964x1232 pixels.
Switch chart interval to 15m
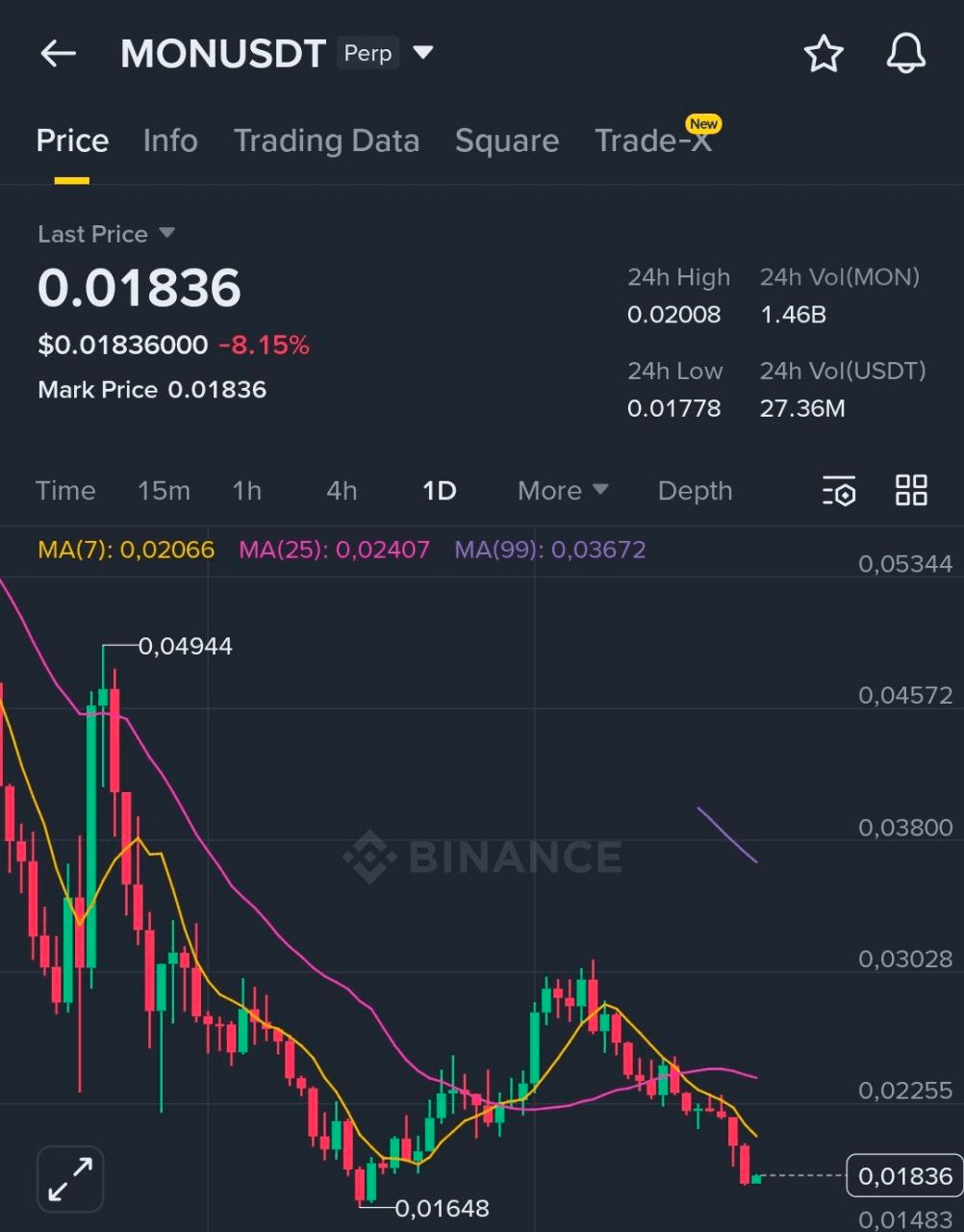pyautogui.click(x=164, y=491)
